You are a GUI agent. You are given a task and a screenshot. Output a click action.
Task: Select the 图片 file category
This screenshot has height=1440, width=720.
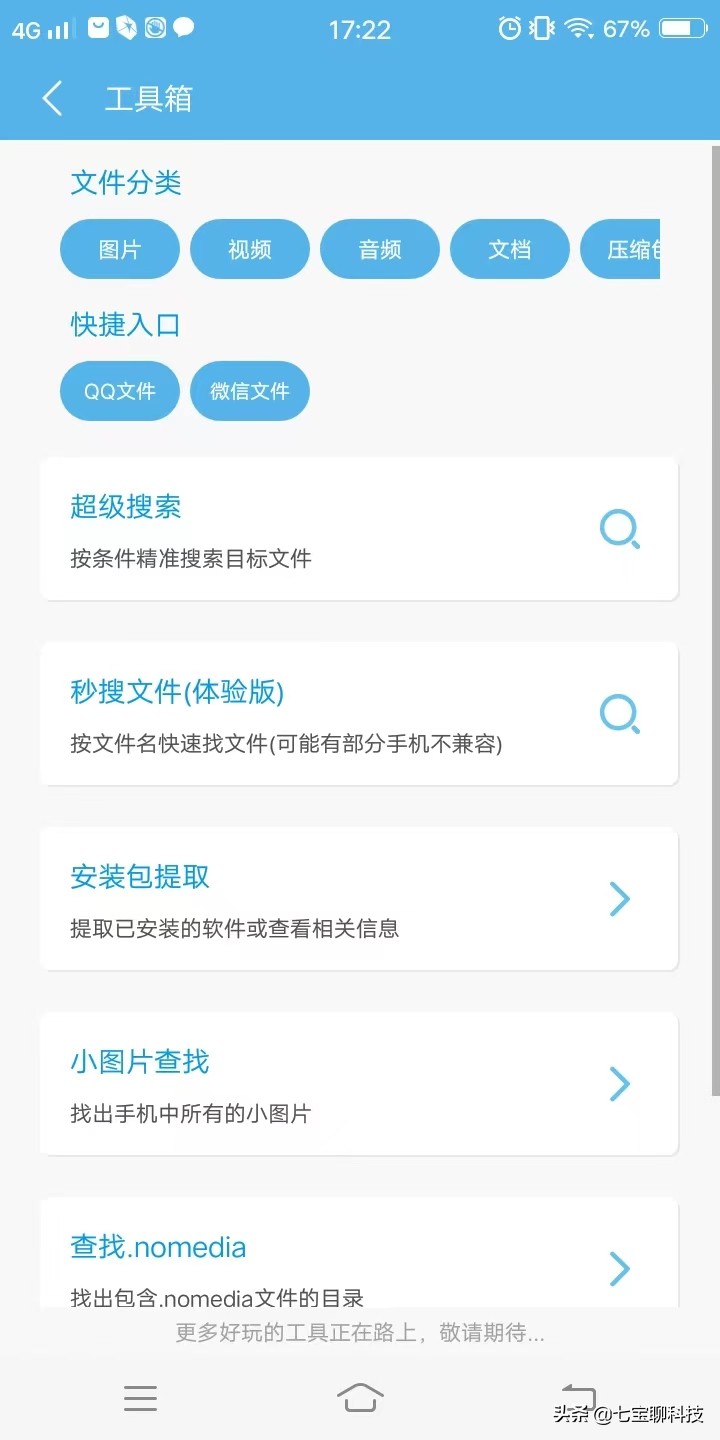pyautogui.click(x=120, y=249)
